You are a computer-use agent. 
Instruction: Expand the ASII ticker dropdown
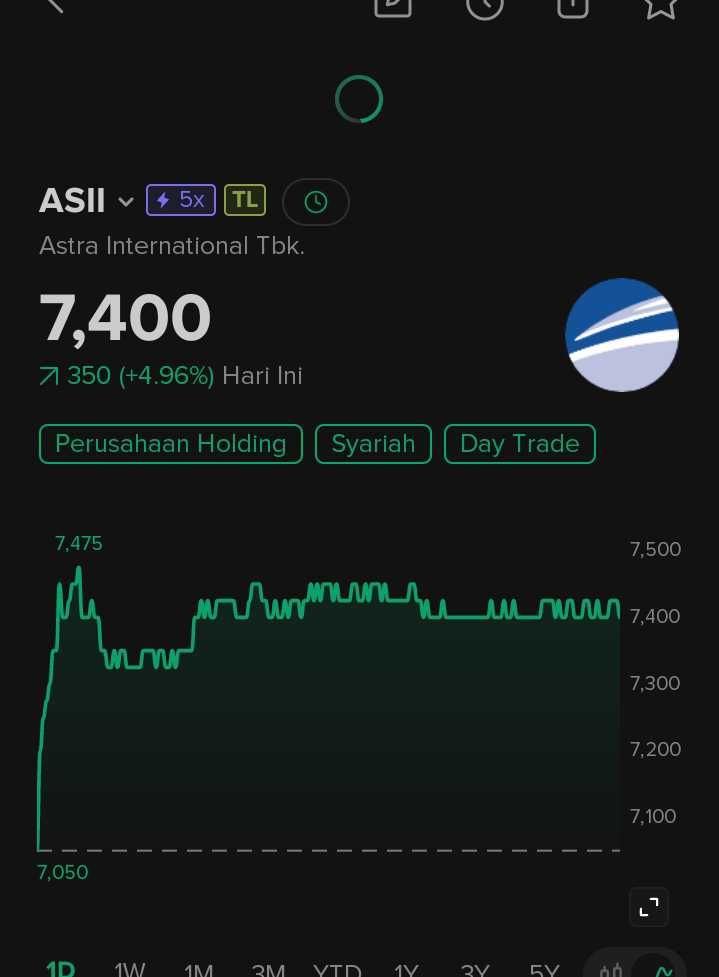click(126, 202)
